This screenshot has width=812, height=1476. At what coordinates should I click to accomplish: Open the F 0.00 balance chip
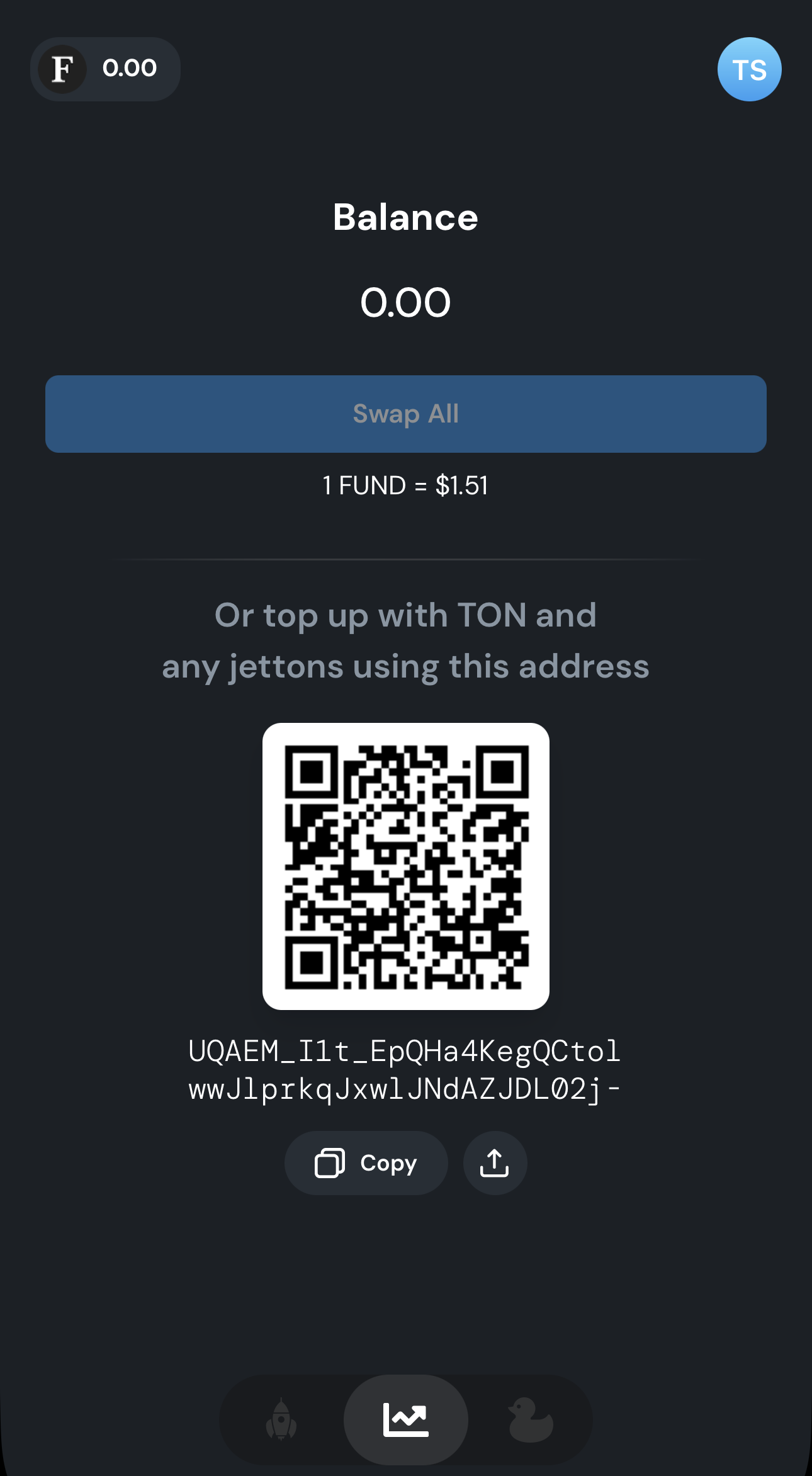coord(105,69)
